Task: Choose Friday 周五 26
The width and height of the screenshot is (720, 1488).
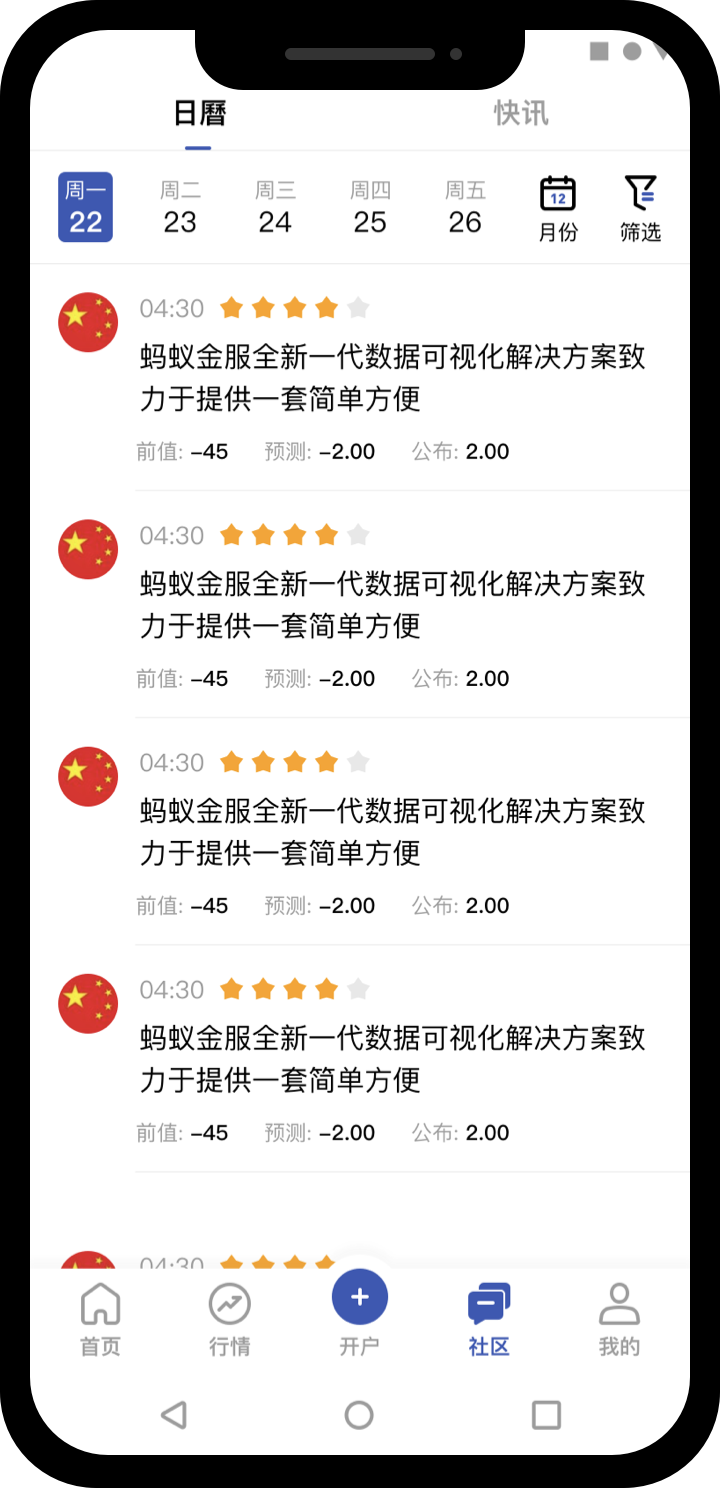Action: point(465,207)
